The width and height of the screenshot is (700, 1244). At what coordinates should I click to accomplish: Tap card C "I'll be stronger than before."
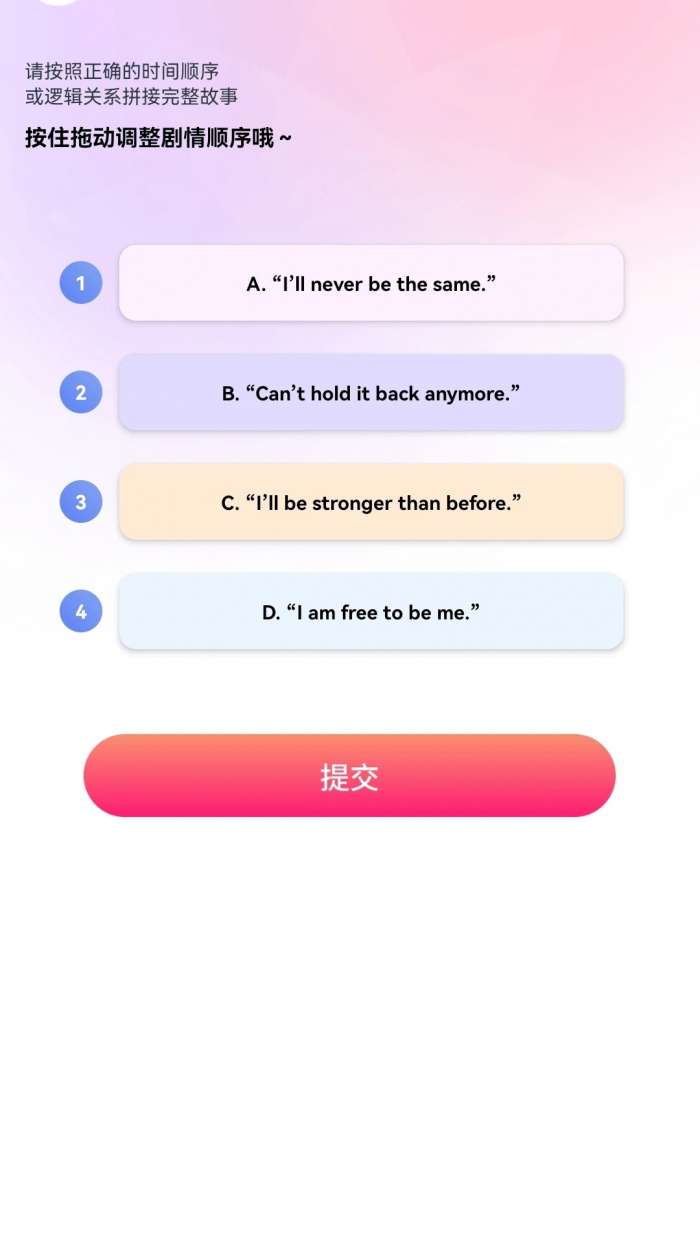(371, 503)
